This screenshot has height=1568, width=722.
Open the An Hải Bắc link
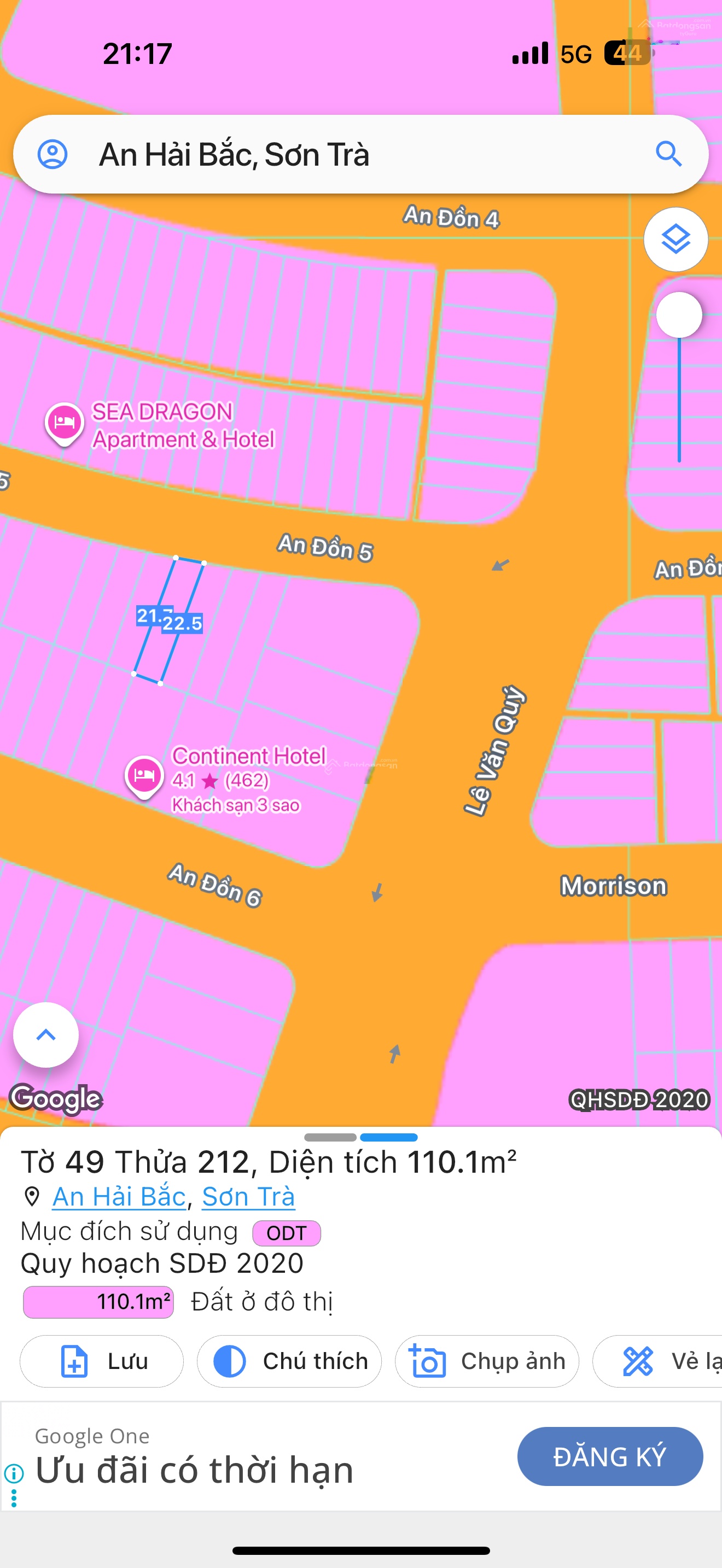pyautogui.click(x=119, y=1197)
